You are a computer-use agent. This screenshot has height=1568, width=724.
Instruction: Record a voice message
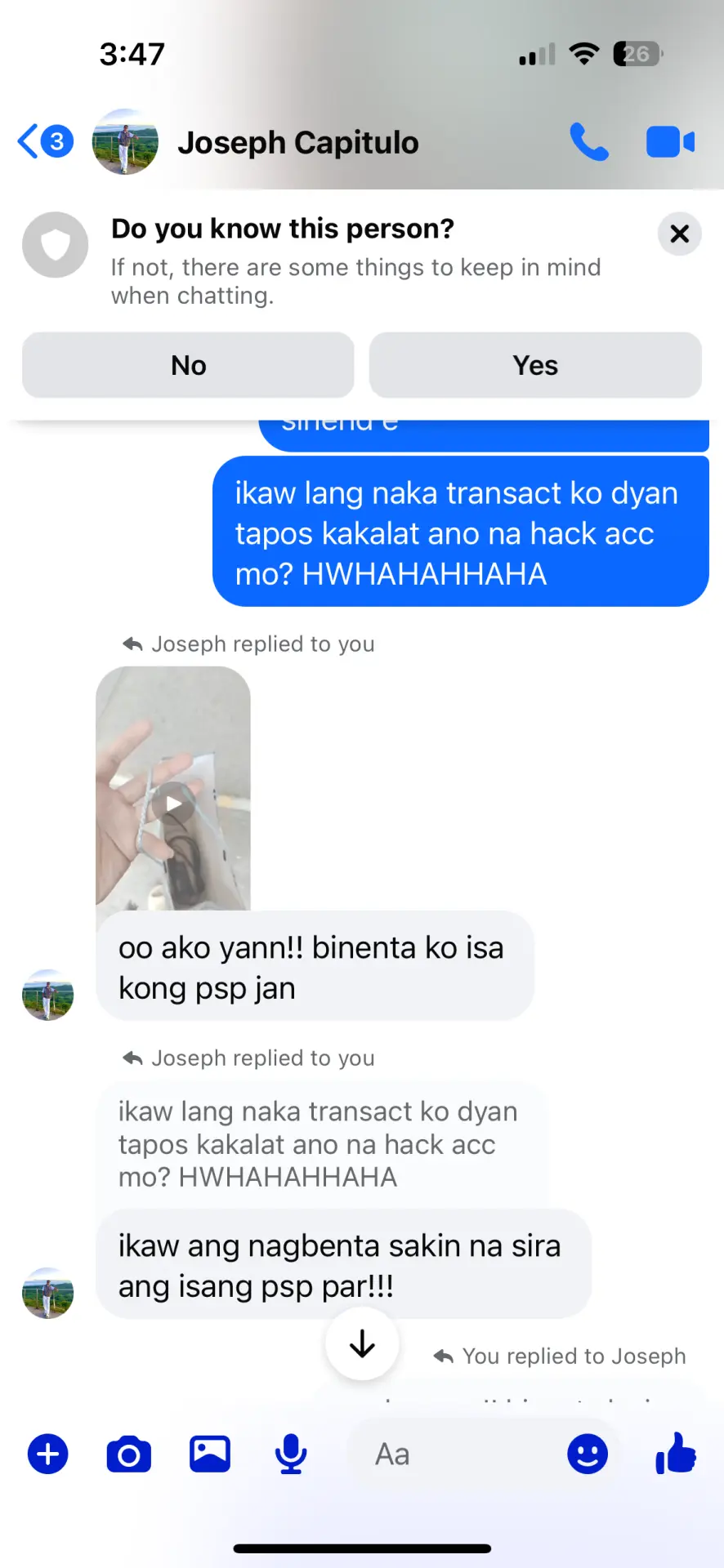pyautogui.click(x=291, y=1454)
